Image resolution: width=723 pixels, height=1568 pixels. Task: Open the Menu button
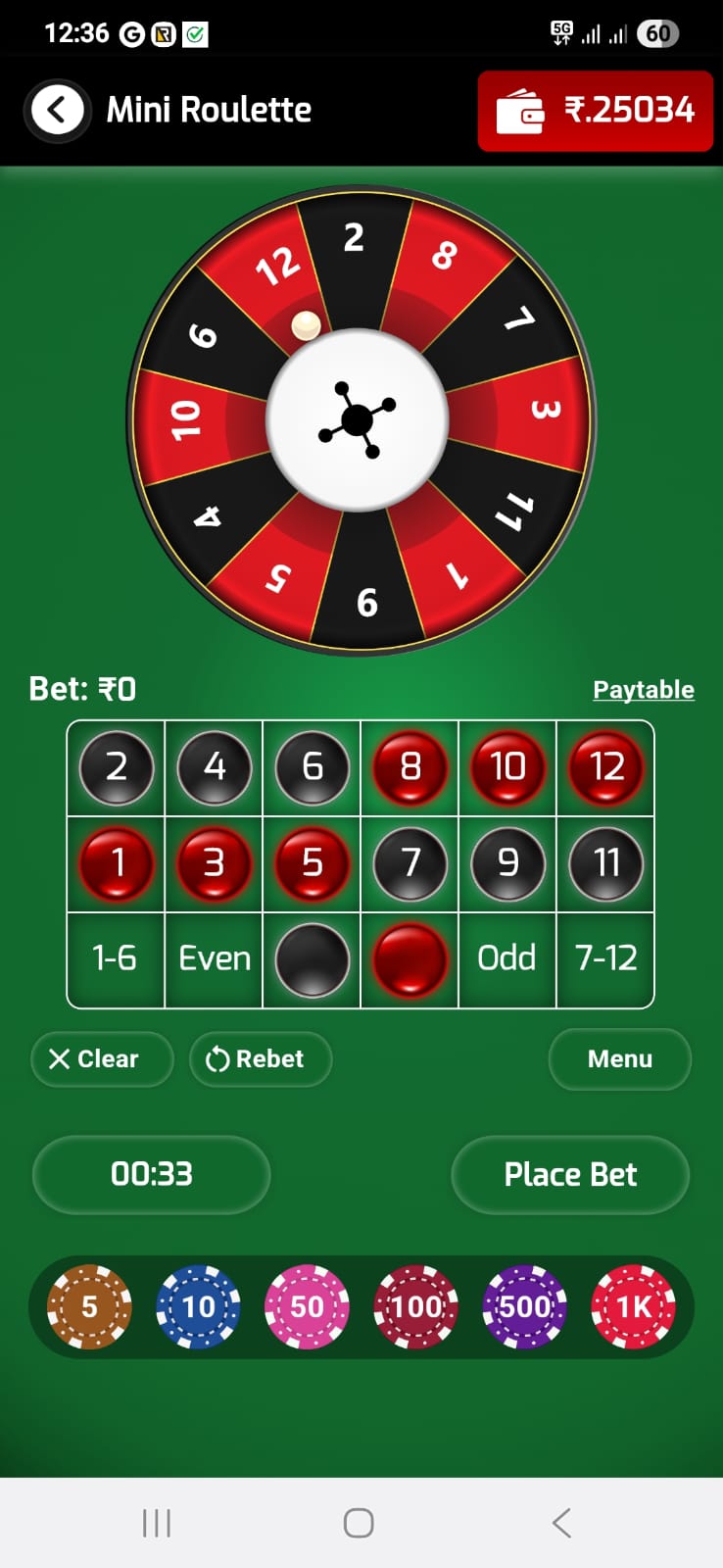pyautogui.click(x=619, y=1059)
